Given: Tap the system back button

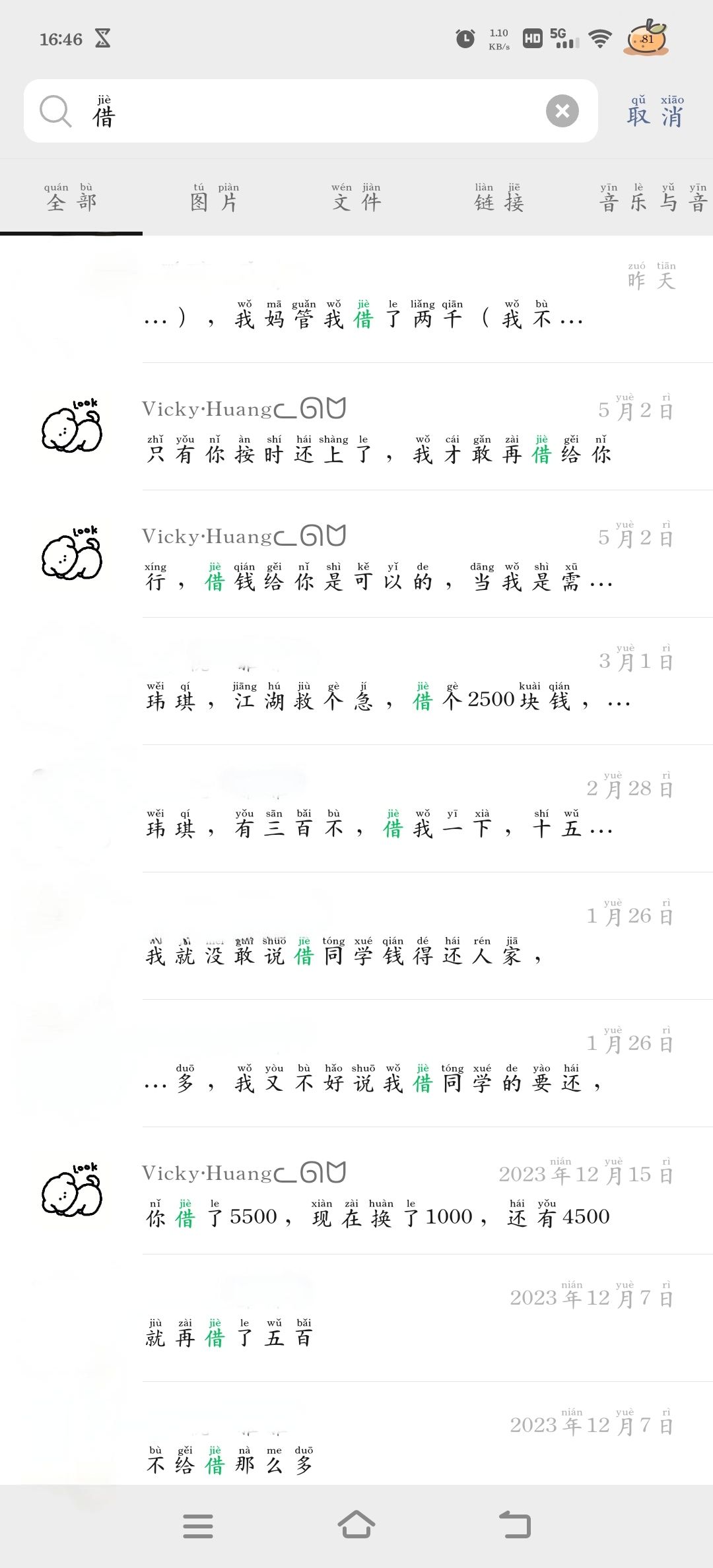Looking at the screenshot, I should (515, 1526).
